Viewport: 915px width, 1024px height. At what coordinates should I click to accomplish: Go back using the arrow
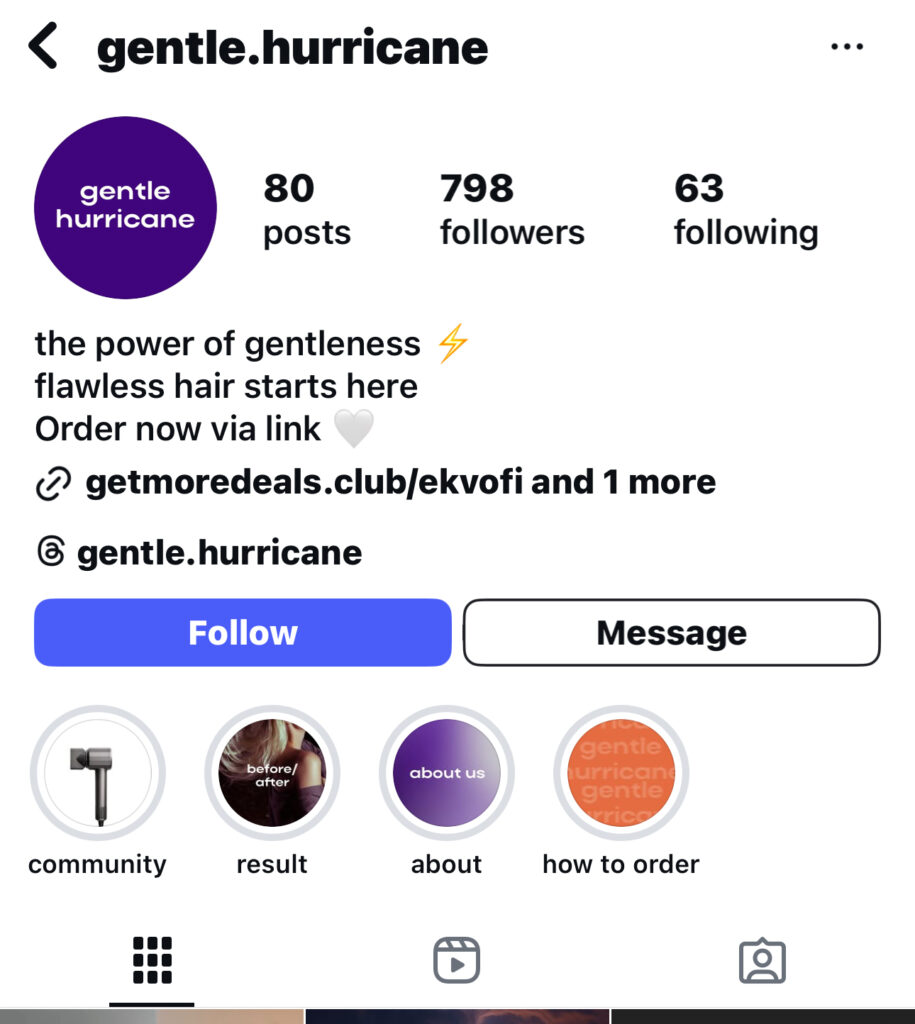pos(44,47)
